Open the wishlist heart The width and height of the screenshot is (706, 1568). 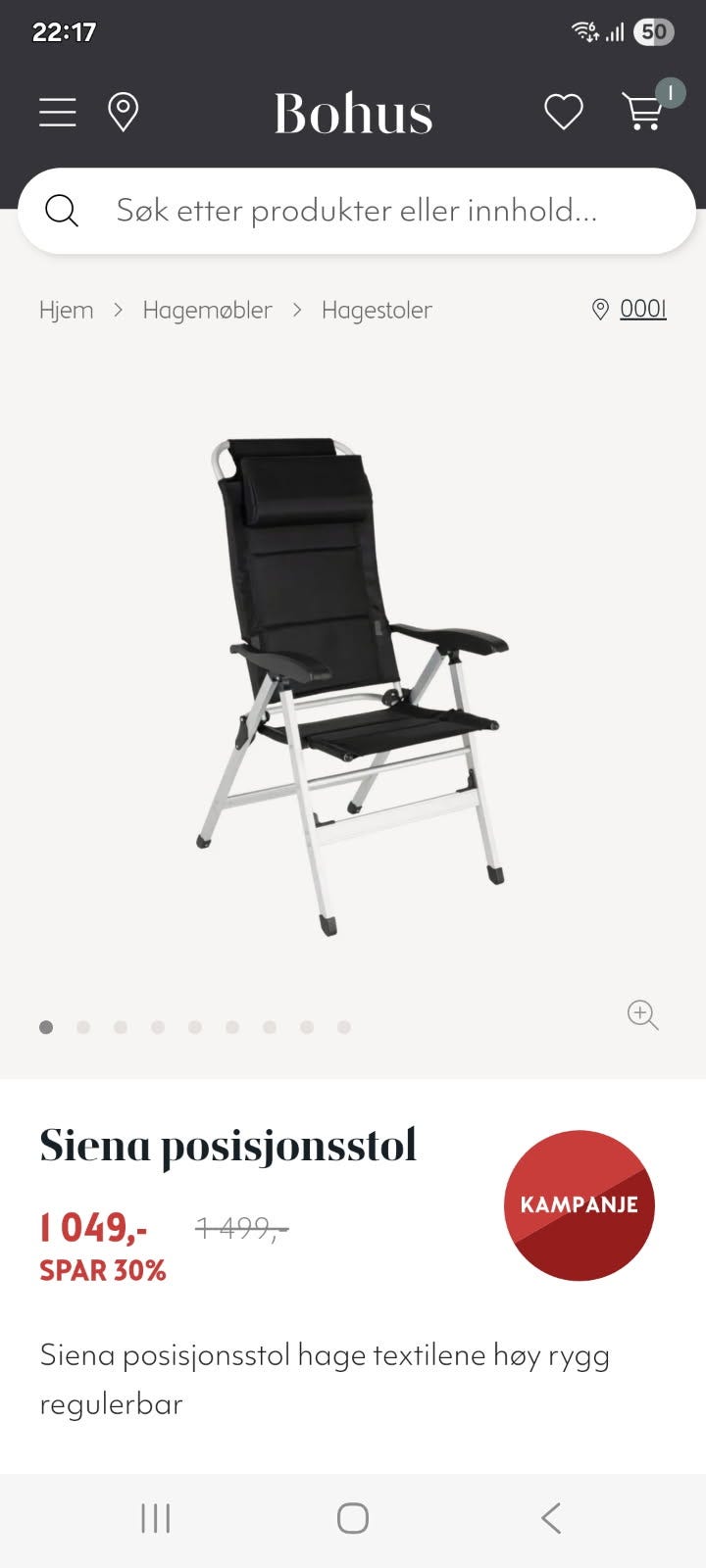click(564, 112)
